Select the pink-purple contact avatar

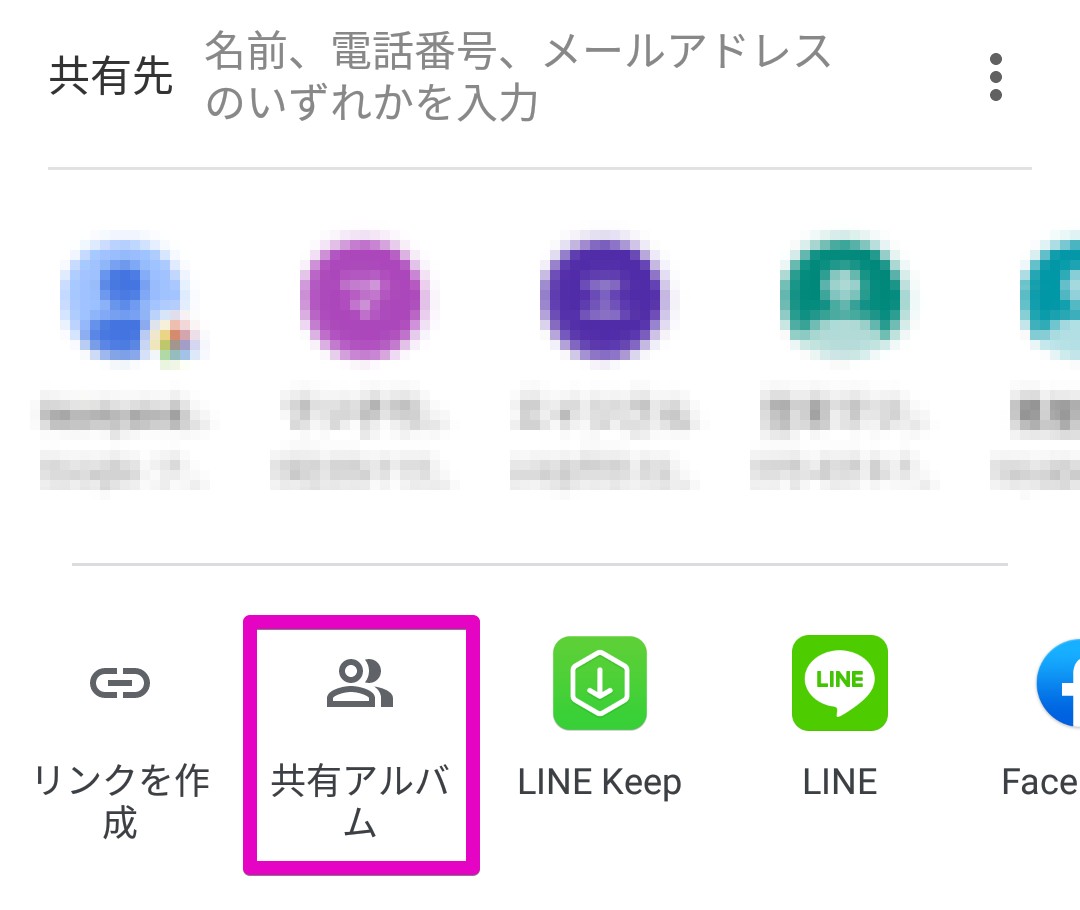[364, 298]
